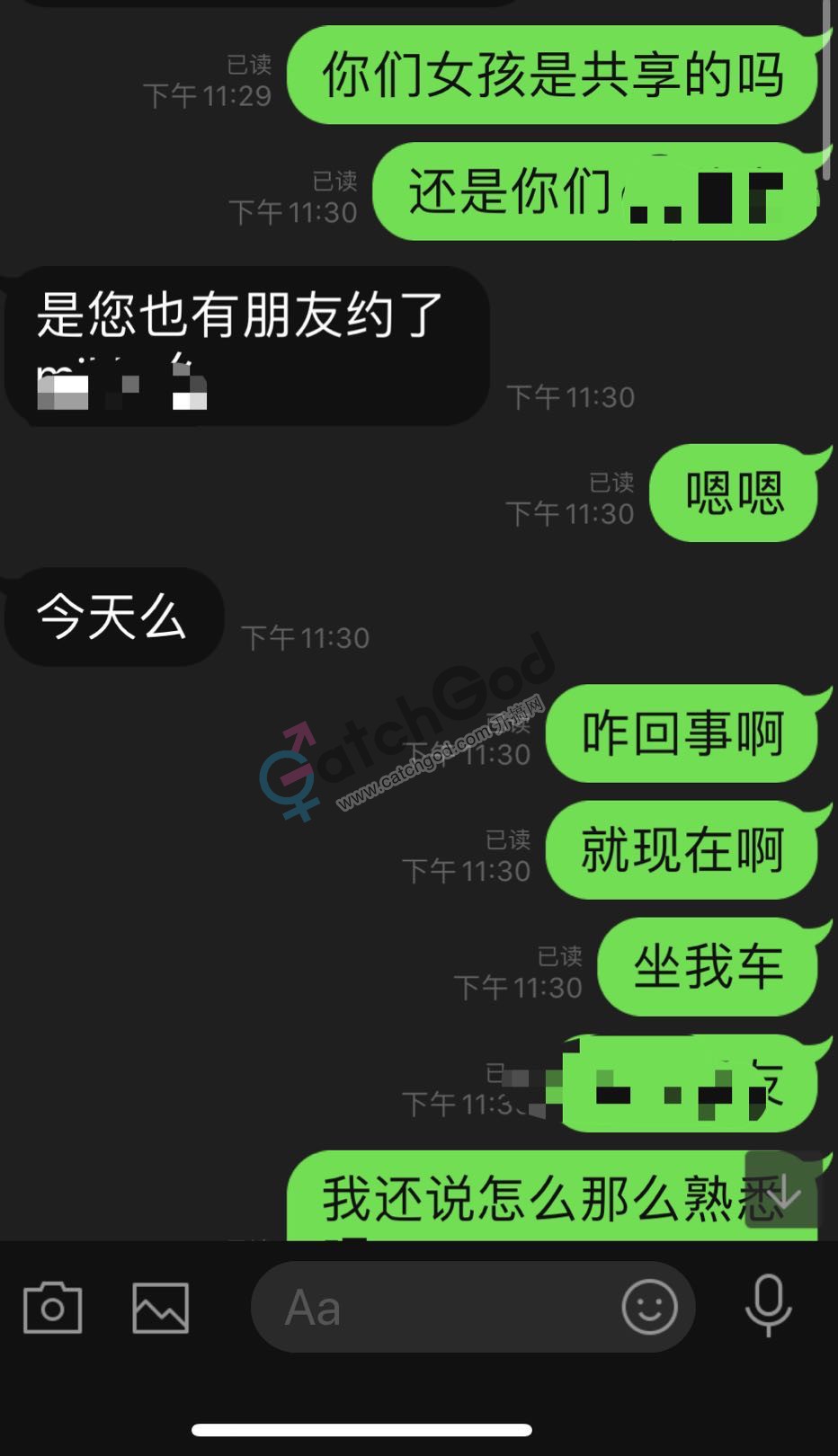838x1456 pixels.
Task: Open the emoji sticker picker
Action: tap(649, 1307)
